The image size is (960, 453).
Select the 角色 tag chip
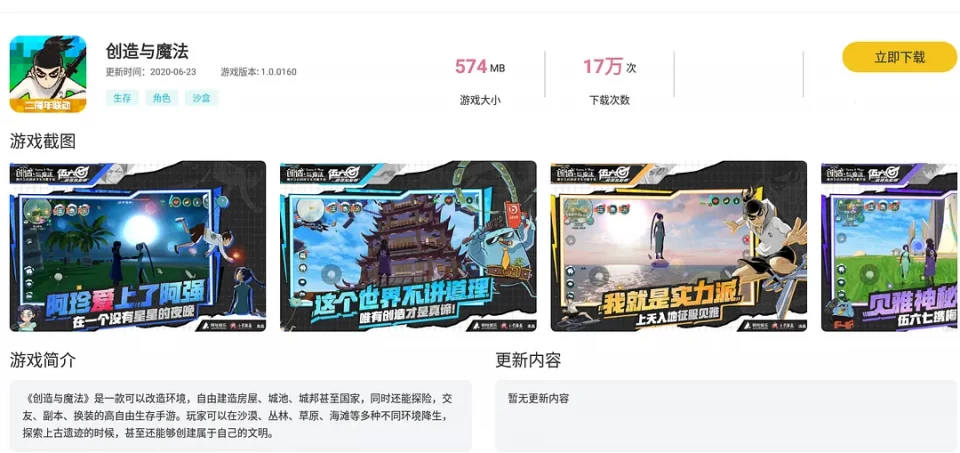[x=161, y=98]
